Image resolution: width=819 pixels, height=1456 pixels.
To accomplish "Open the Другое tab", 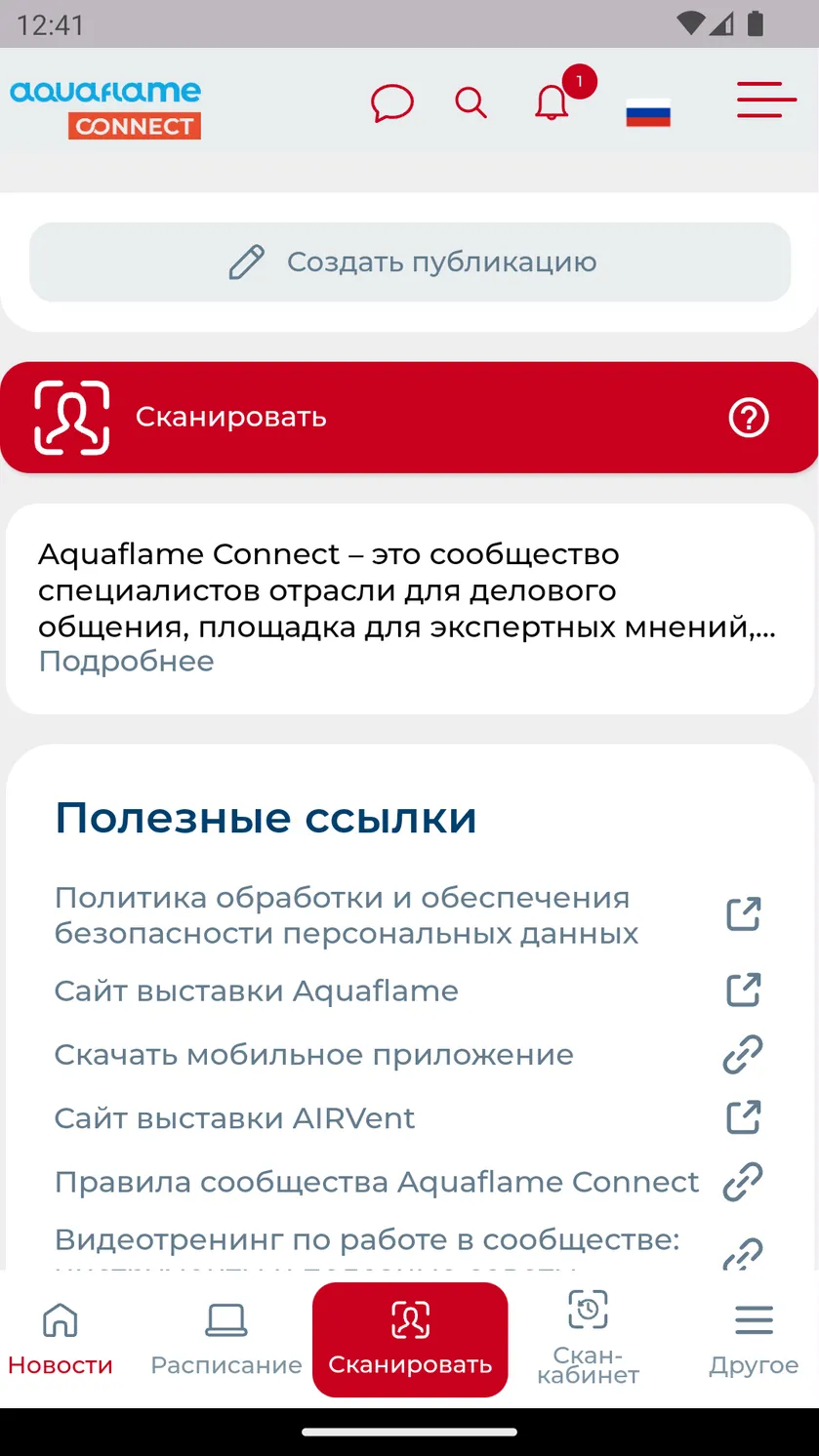I will coord(754,1340).
